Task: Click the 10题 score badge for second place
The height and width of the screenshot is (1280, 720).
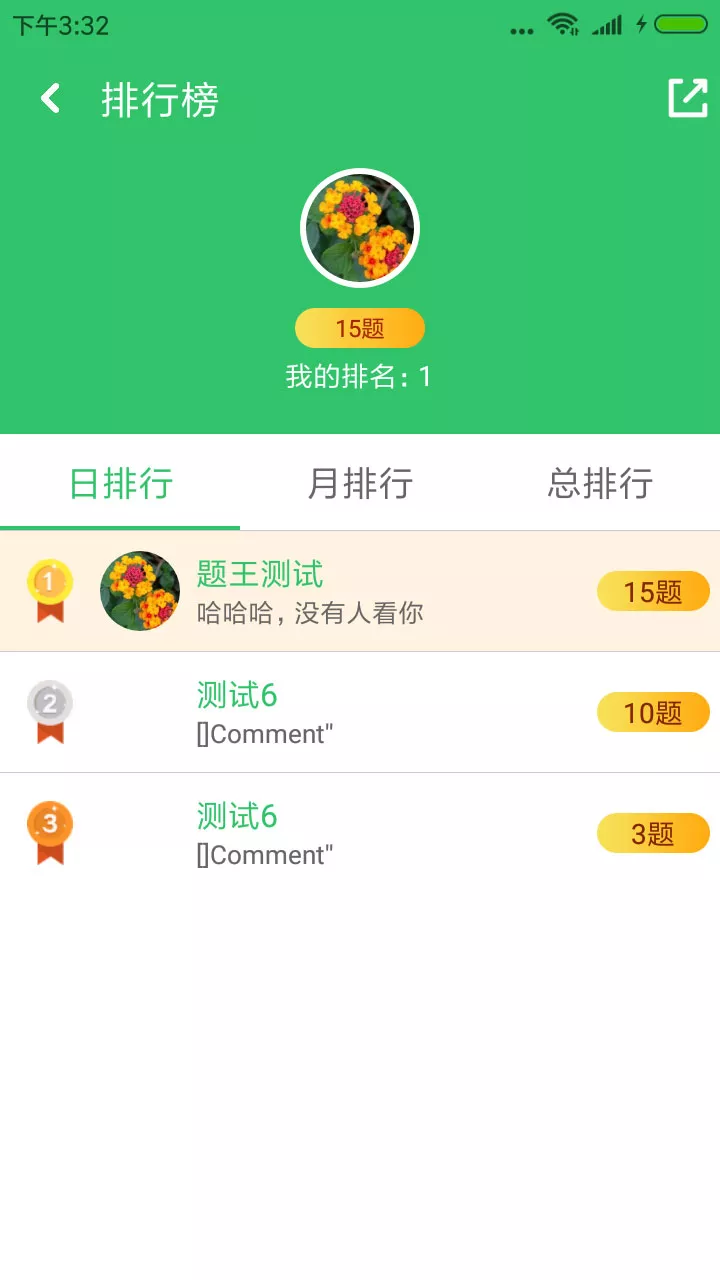Action: 653,711
